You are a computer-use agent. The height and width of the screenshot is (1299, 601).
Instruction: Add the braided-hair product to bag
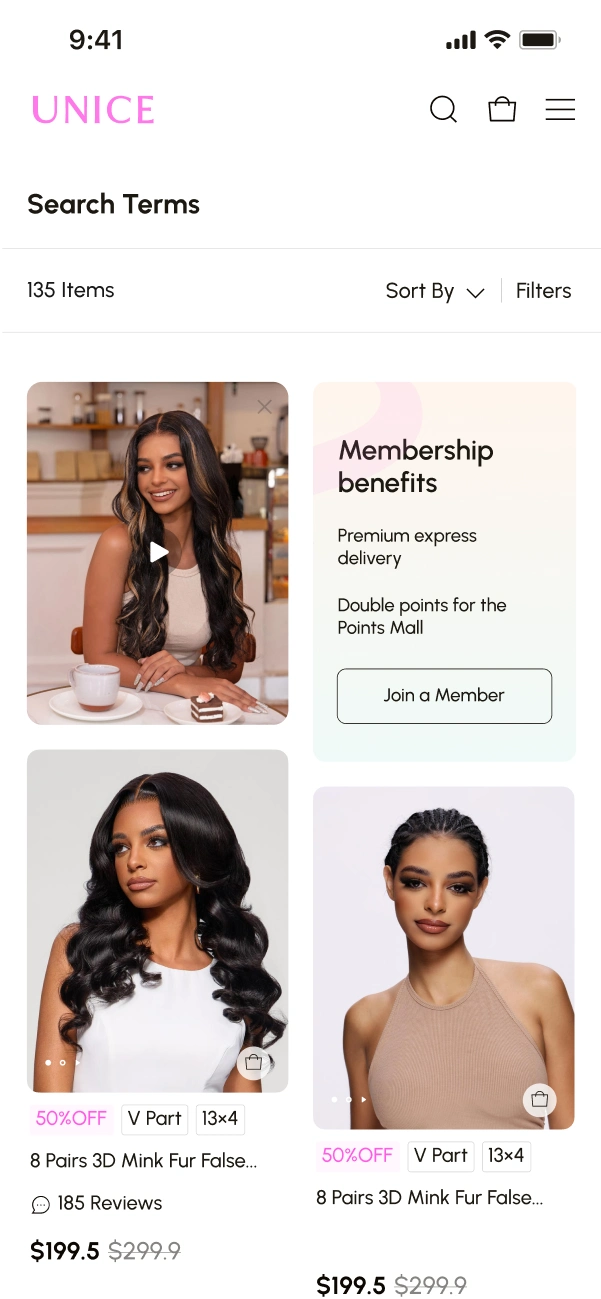tap(540, 1100)
